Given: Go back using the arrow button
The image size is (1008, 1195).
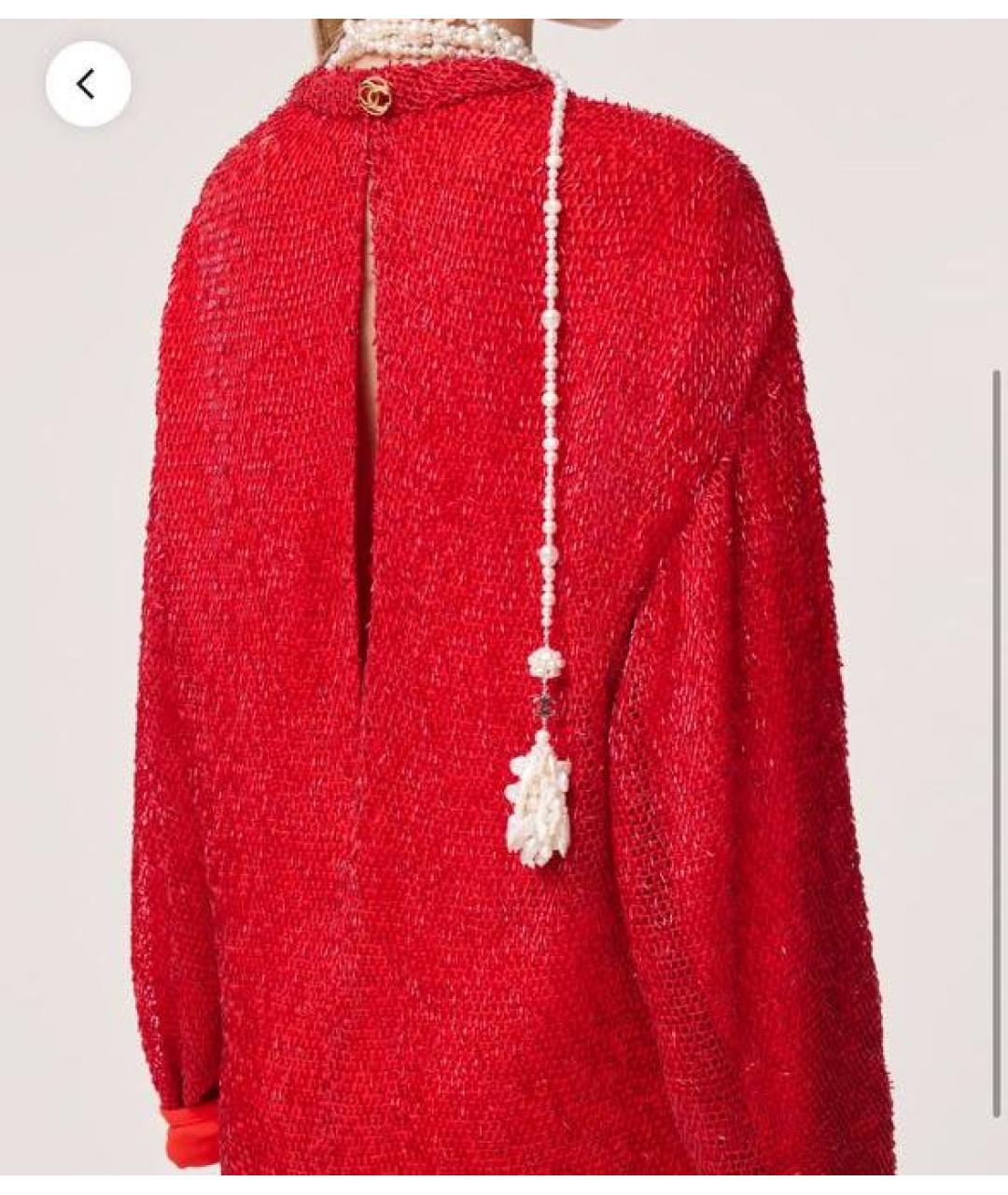Looking at the screenshot, I should click(88, 84).
